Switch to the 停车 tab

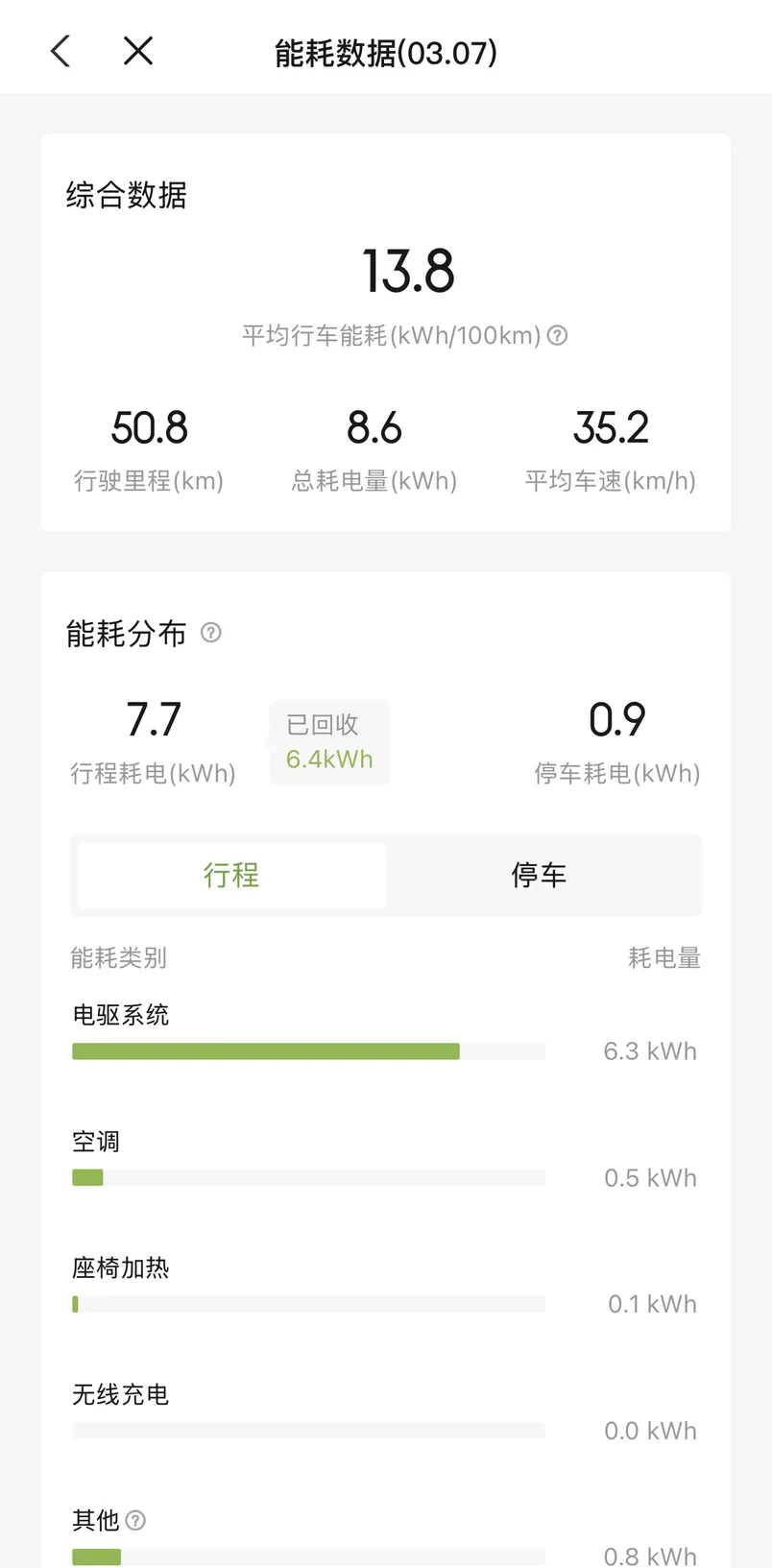[539, 875]
